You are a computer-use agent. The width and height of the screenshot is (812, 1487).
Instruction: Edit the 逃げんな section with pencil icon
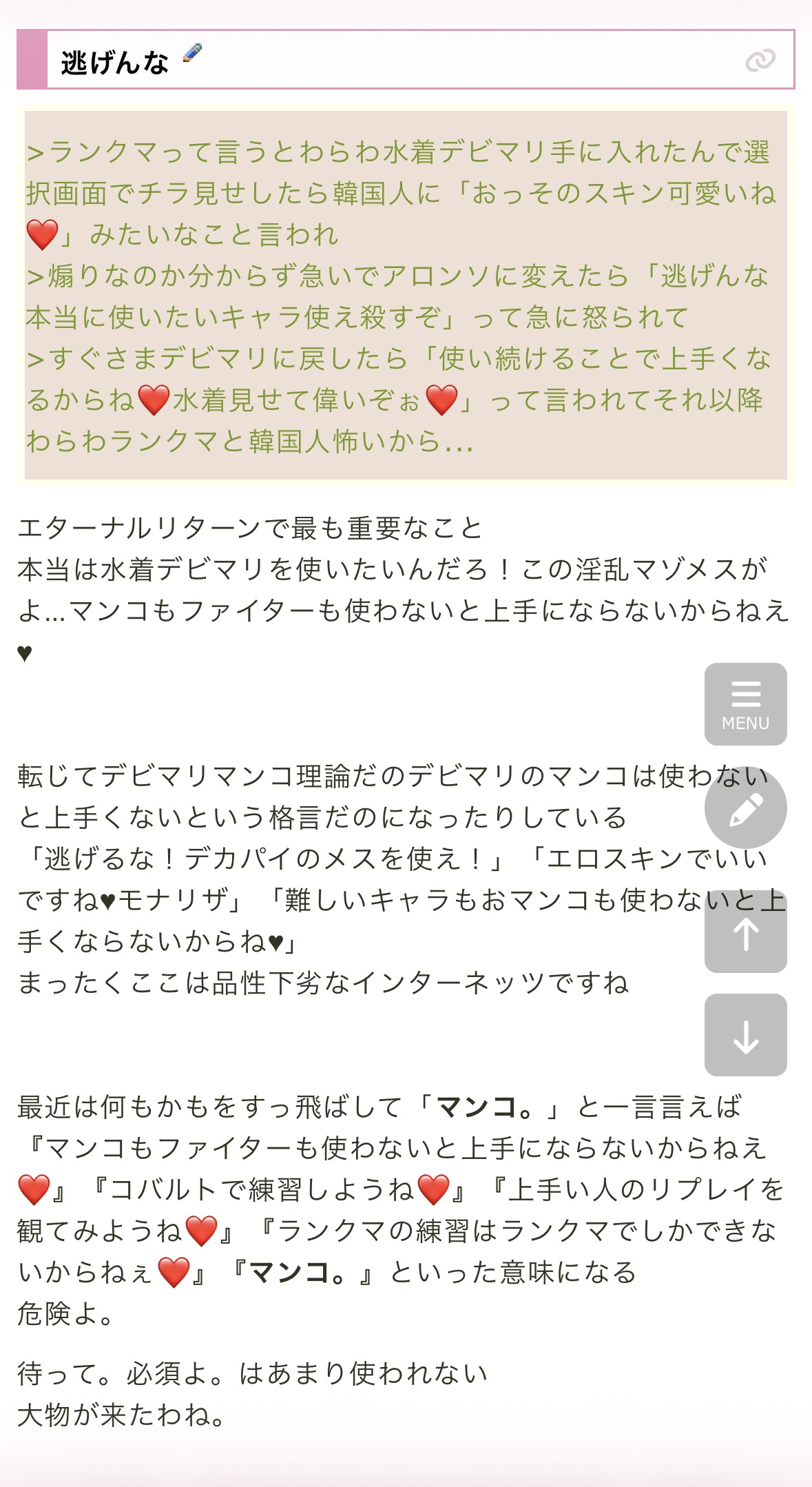[192, 54]
